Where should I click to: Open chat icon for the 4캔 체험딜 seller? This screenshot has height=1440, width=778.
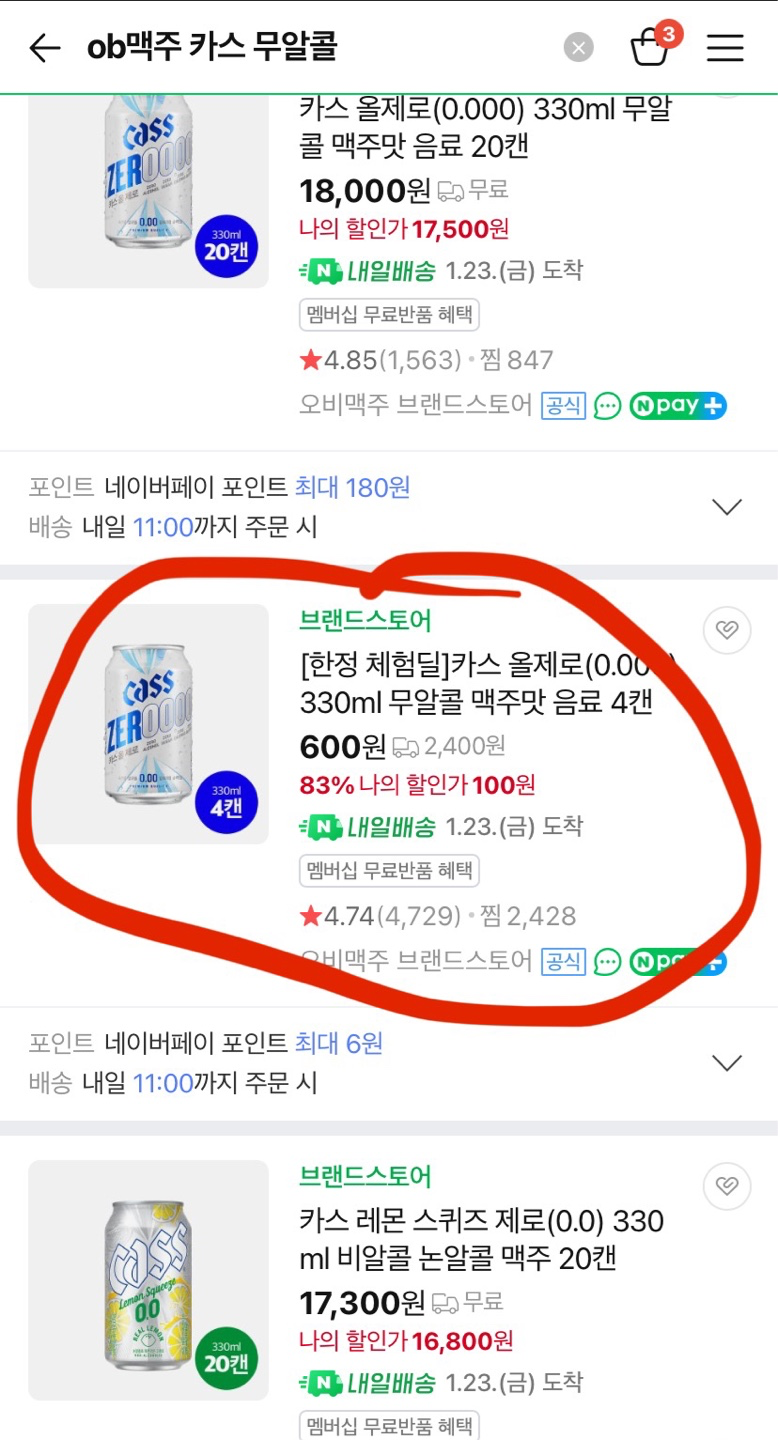[x=607, y=962]
